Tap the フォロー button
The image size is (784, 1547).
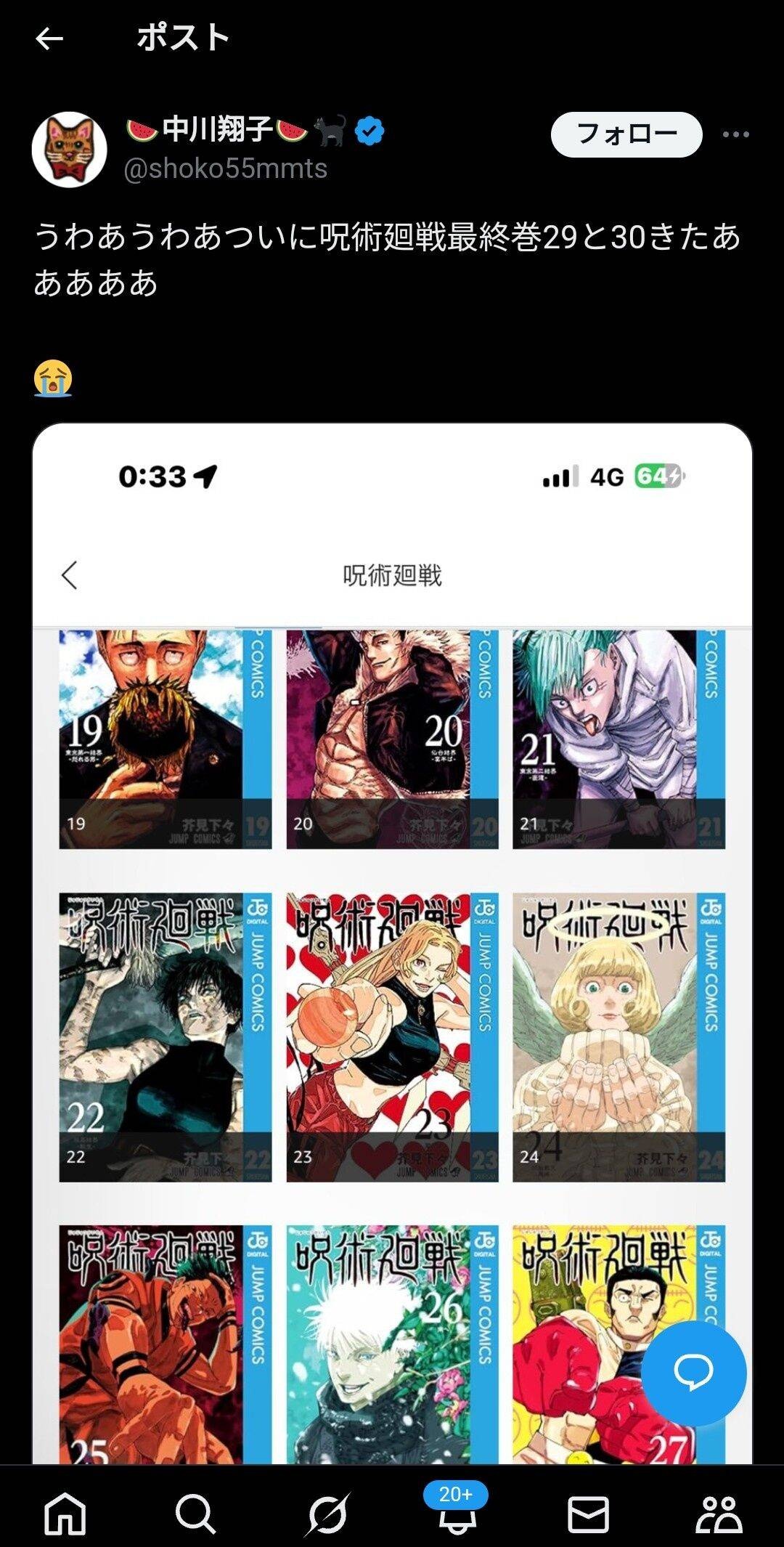click(x=626, y=134)
